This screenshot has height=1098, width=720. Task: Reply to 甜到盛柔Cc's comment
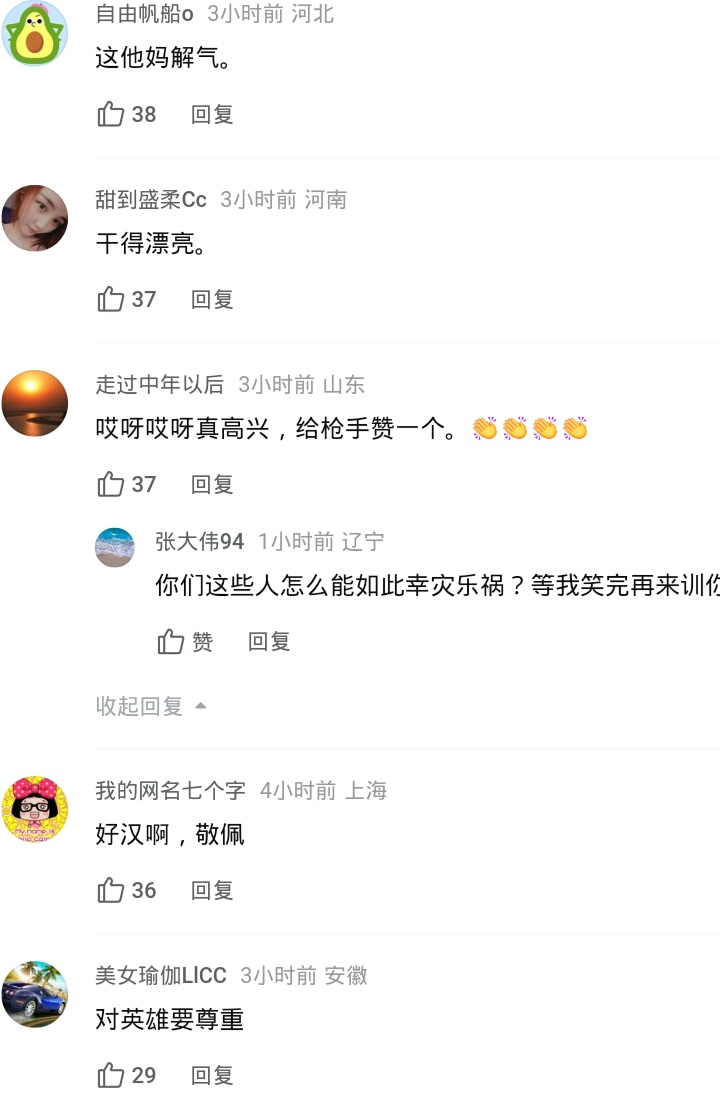(212, 299)
